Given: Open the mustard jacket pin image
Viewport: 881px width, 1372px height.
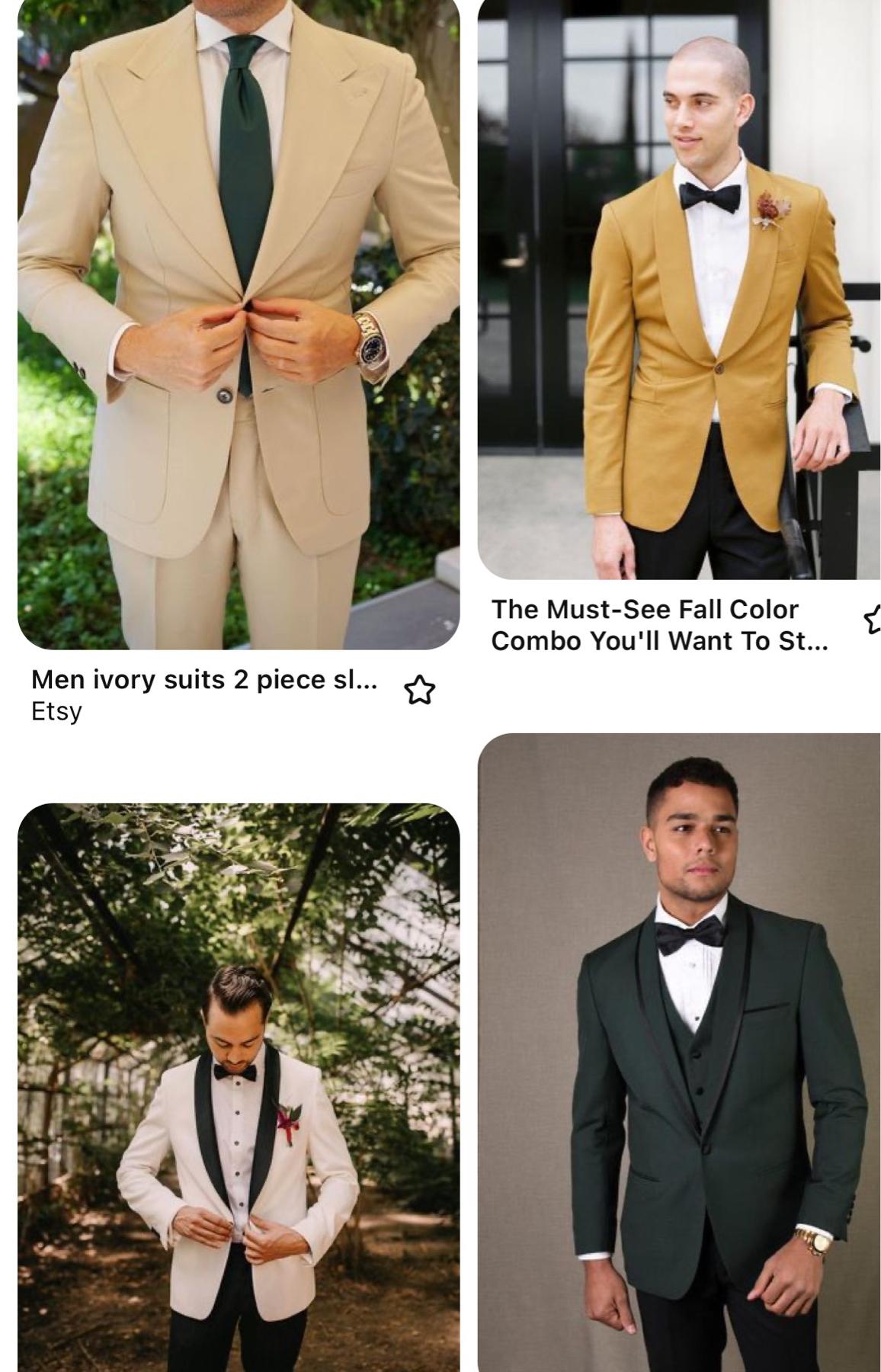Looking at the screenshot, I should pyautogui.click(x=678, y=290).
